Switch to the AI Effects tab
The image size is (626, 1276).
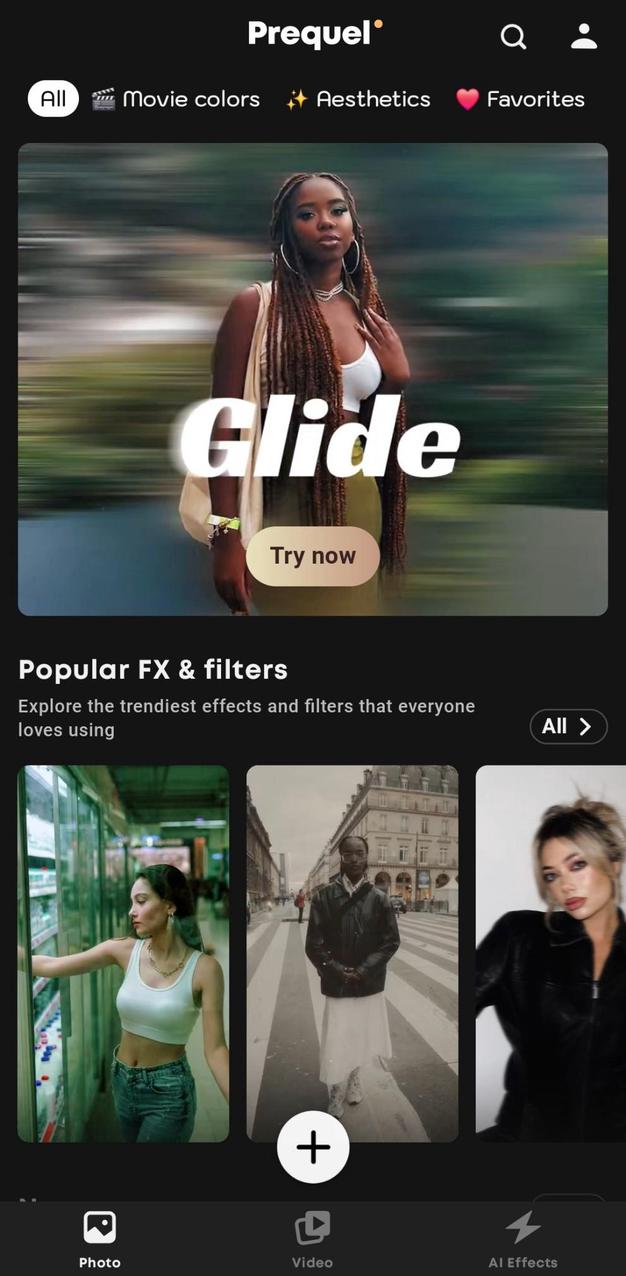[x=523, y=1240]
